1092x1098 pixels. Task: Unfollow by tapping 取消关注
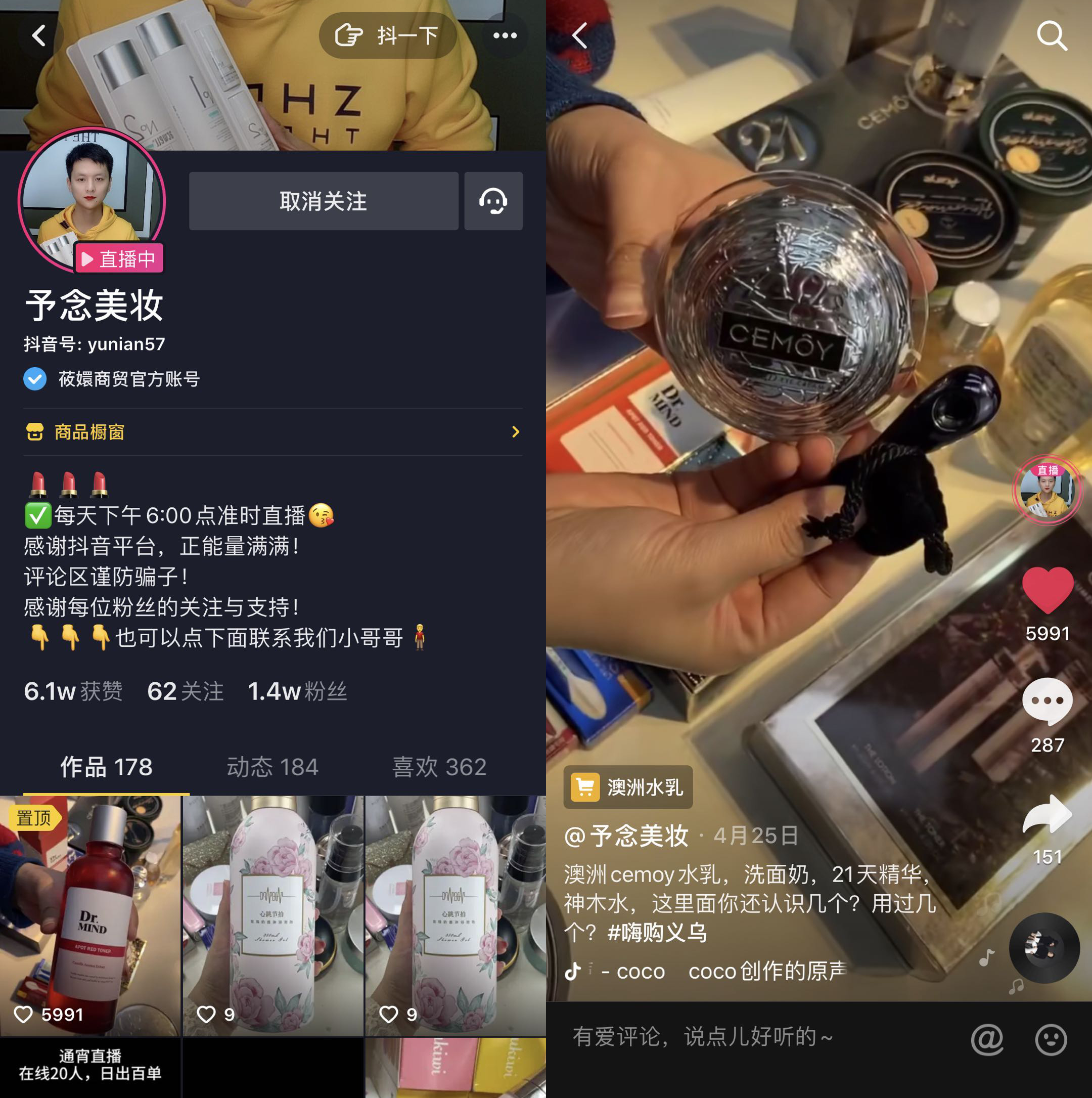323,201
